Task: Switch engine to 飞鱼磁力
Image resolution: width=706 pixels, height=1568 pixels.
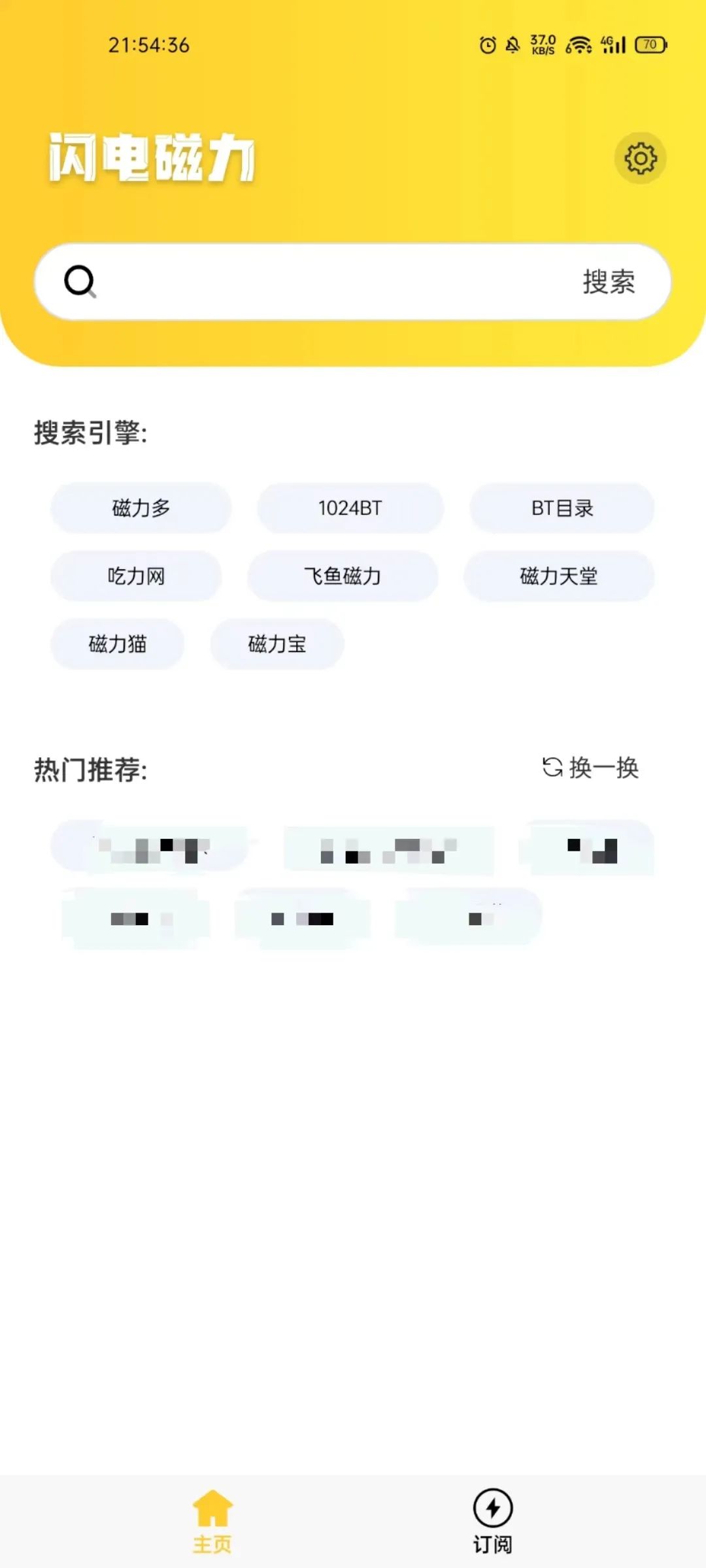Action: point(343,576)
